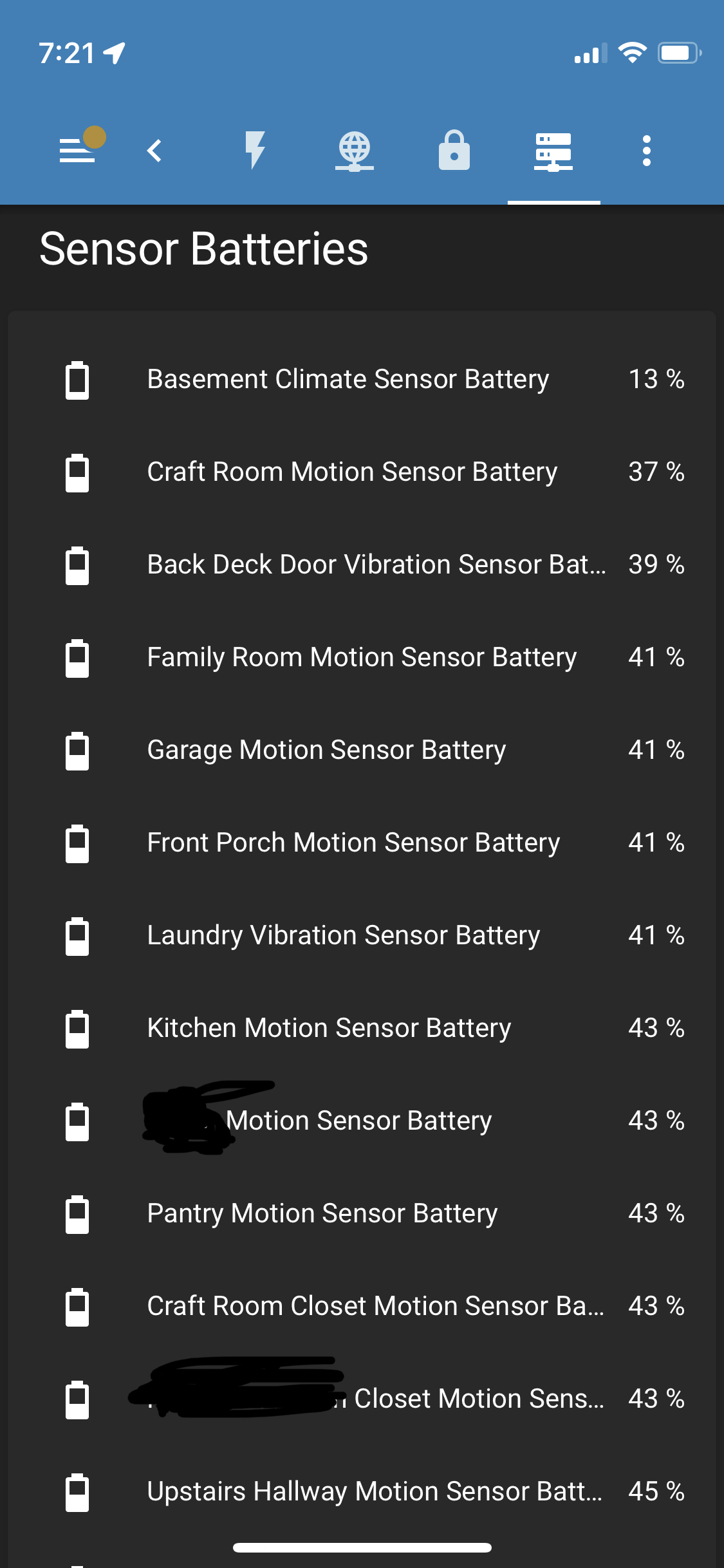Open the sidebar menu button
This screenshot has height=1568, width=724.
coord(78,151)
